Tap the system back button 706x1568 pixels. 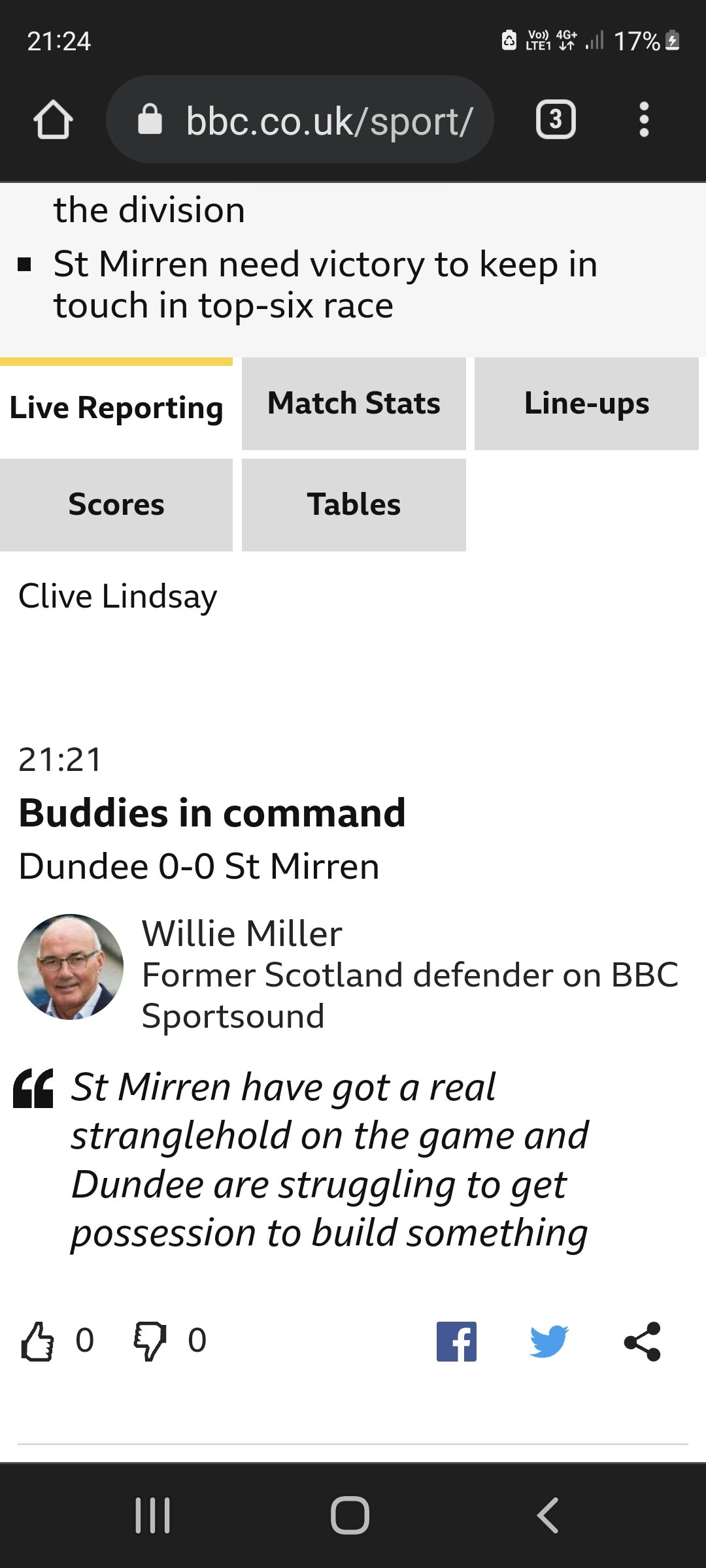pos(548,1515)
